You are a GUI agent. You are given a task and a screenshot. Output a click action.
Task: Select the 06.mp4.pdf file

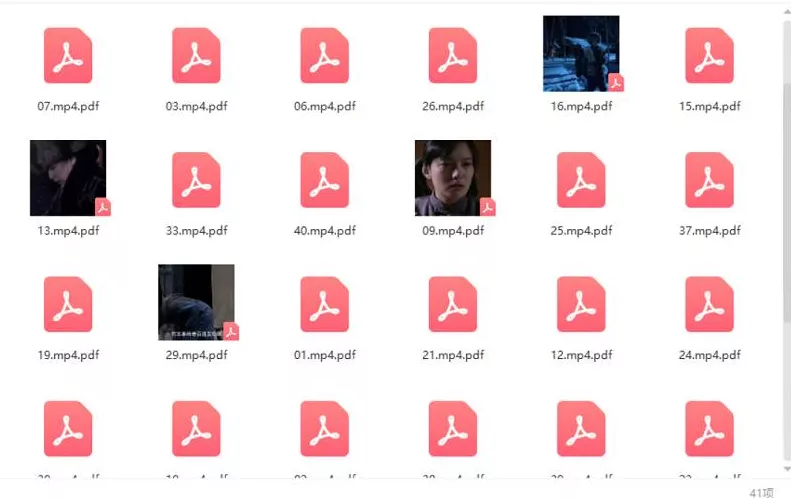pyautogui.click(x=324, y=56)
